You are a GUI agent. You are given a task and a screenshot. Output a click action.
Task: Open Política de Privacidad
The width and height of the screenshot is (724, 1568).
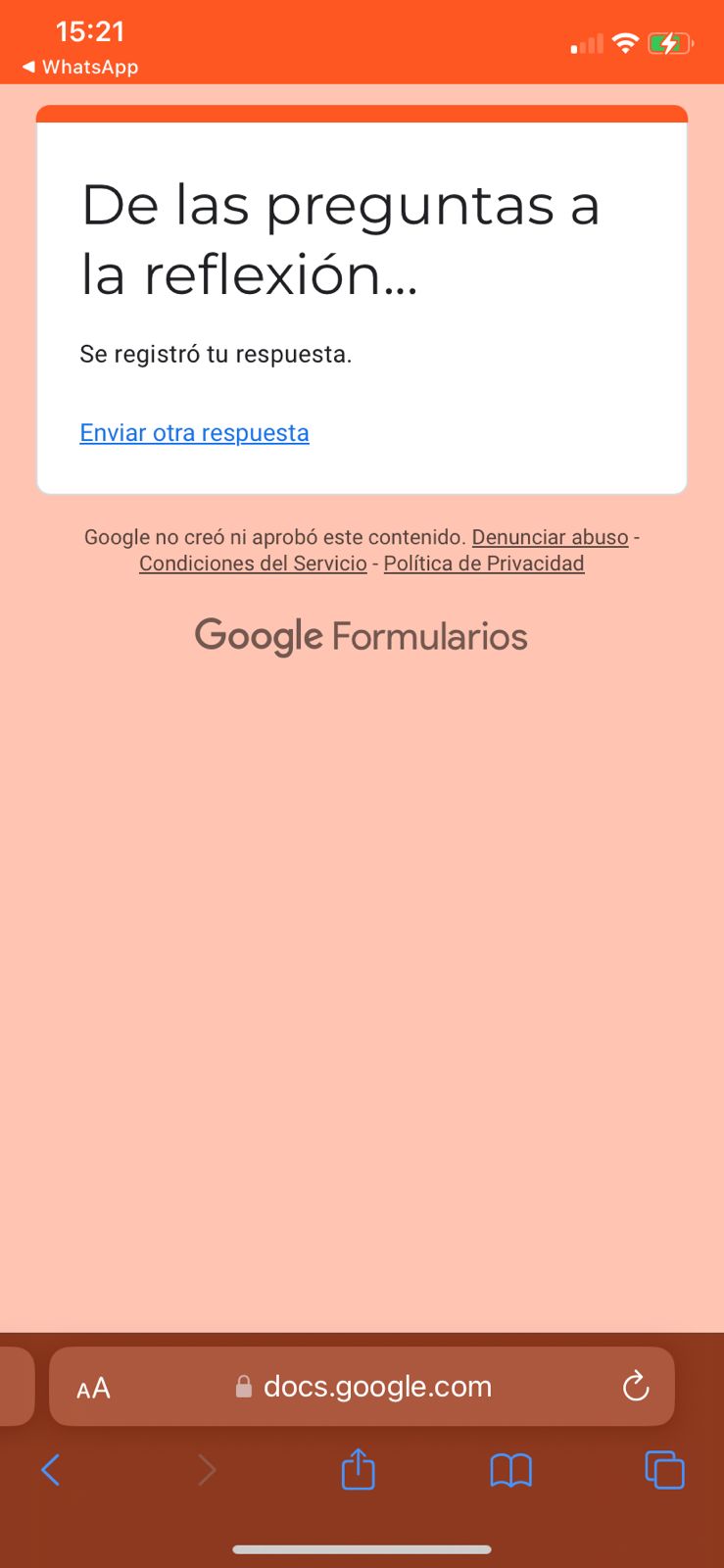pos(484,563)
